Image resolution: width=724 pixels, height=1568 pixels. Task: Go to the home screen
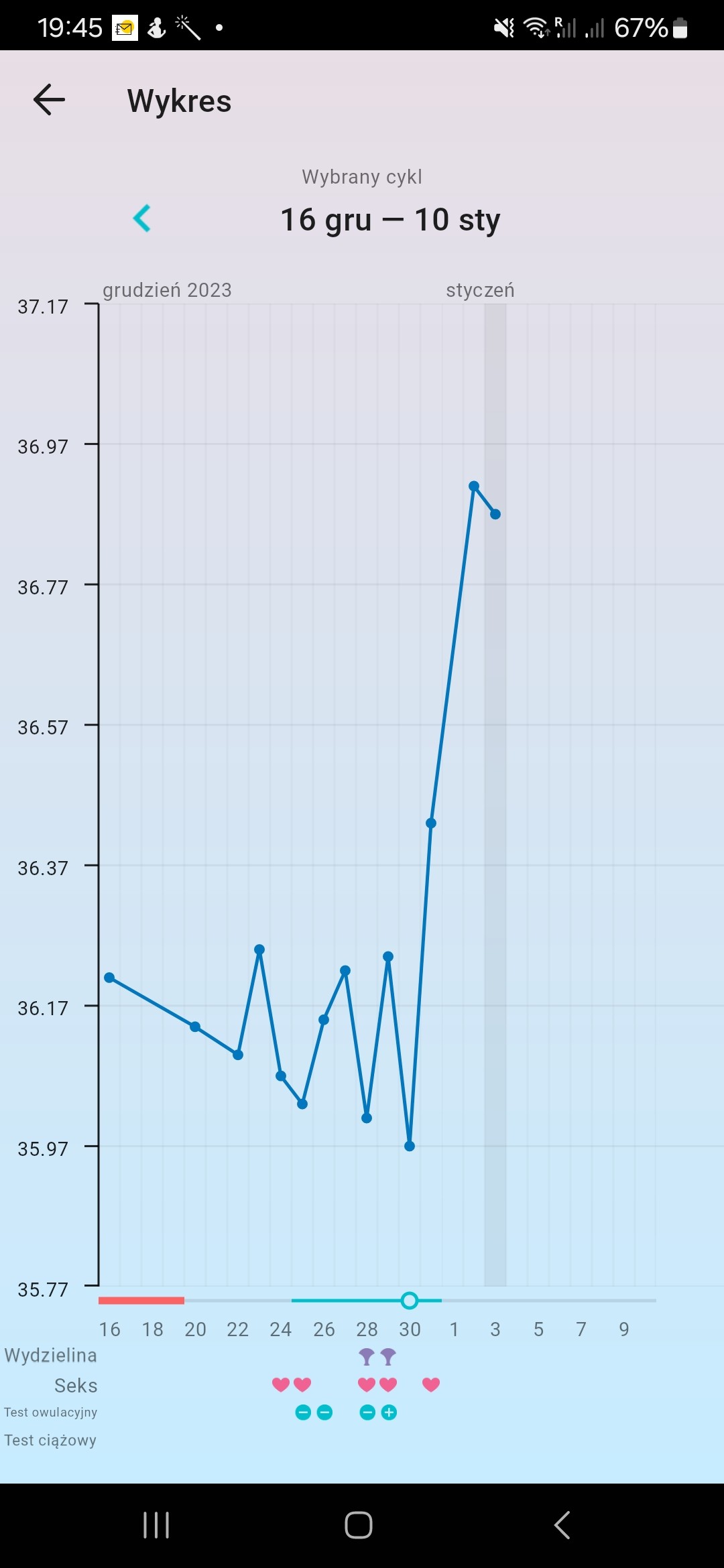(359, 1525)
